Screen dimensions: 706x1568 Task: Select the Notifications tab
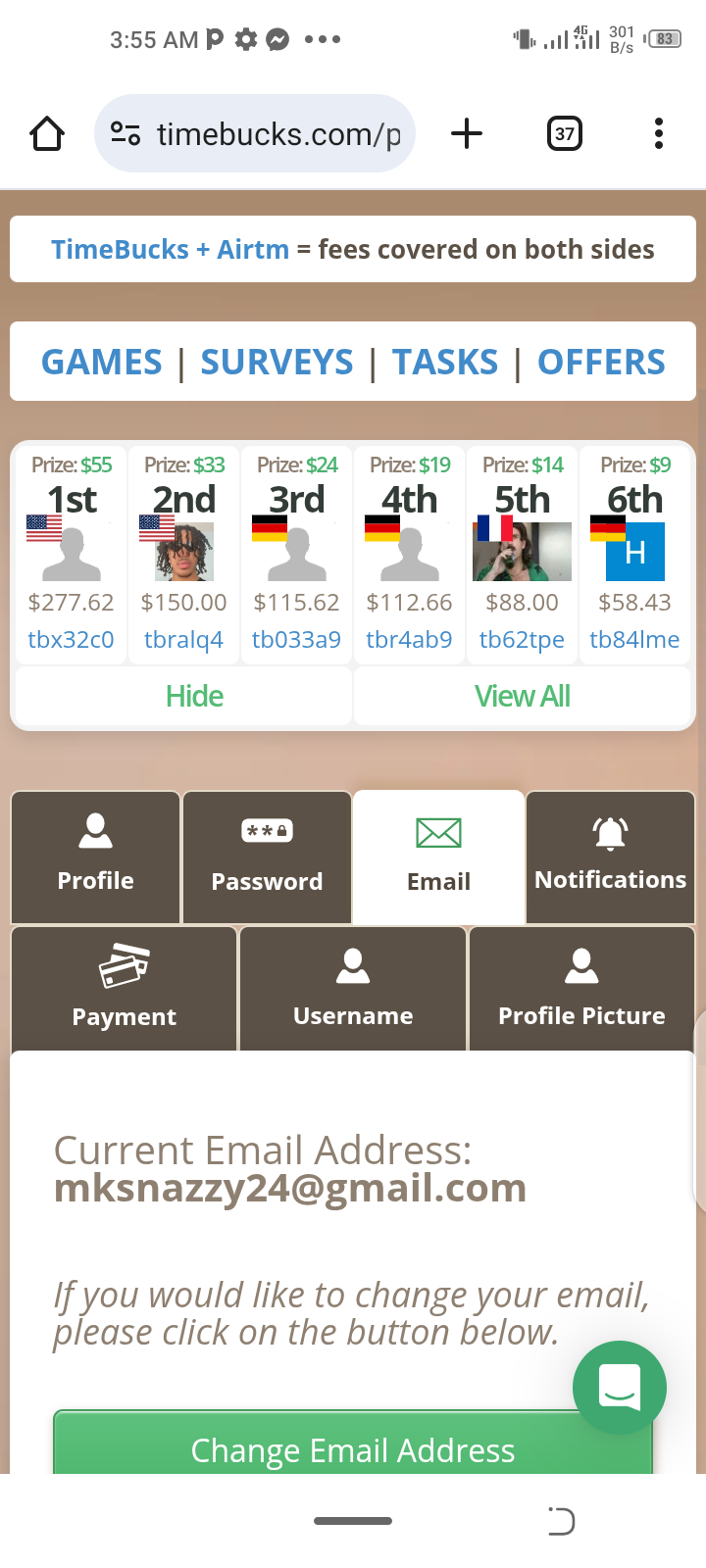coord(610,857)
